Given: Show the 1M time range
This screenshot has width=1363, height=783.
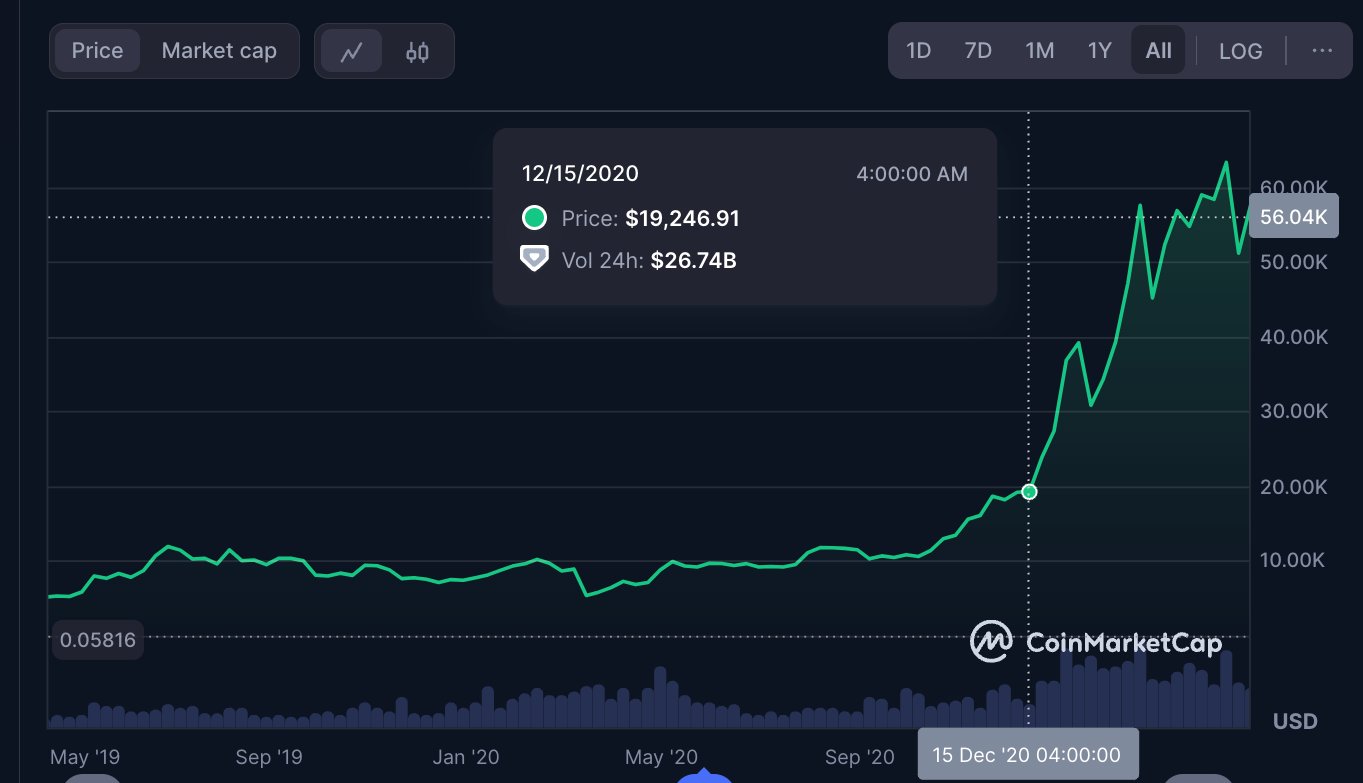Looking at the screenshot, I should 1039,51.
